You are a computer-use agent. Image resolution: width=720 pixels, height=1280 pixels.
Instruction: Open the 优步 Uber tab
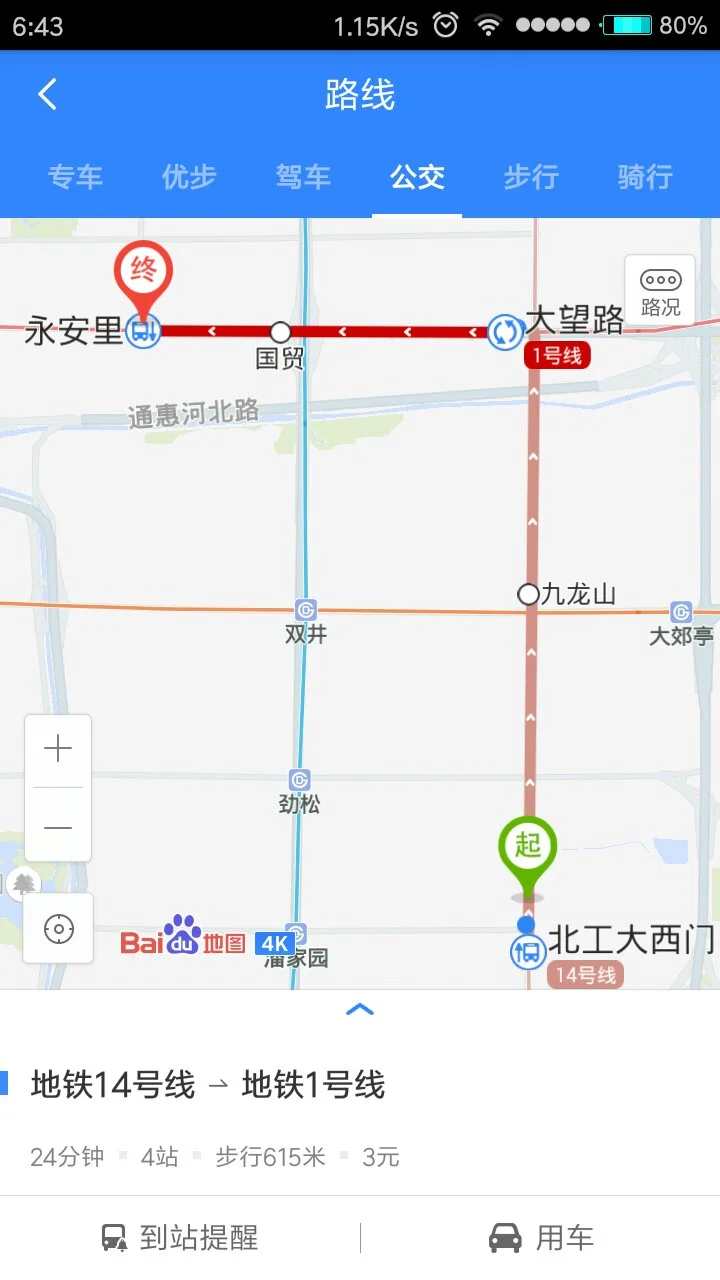pyautogui.click(x=188, y=177)
